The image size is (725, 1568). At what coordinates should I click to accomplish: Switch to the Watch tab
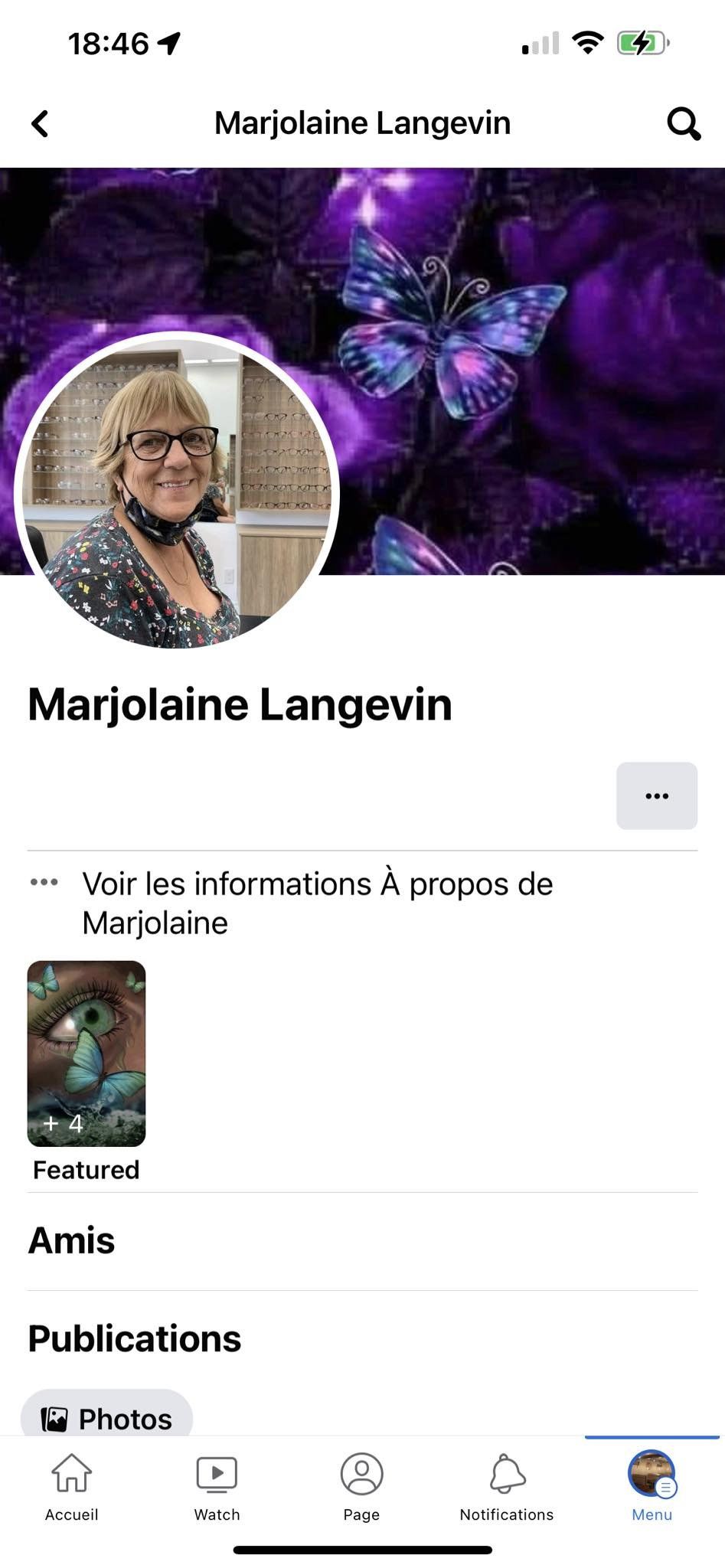217,1486
